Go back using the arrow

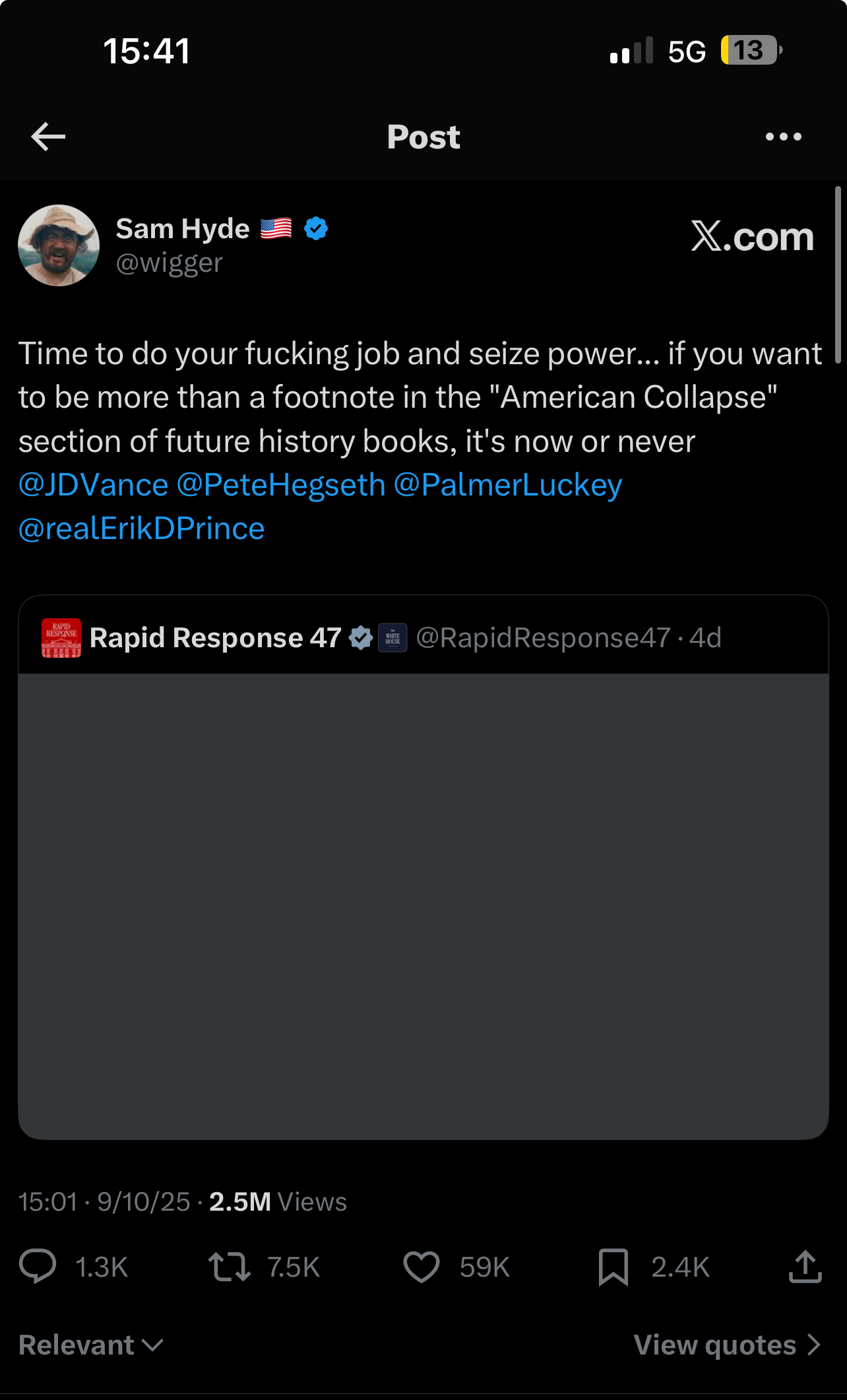48,137
